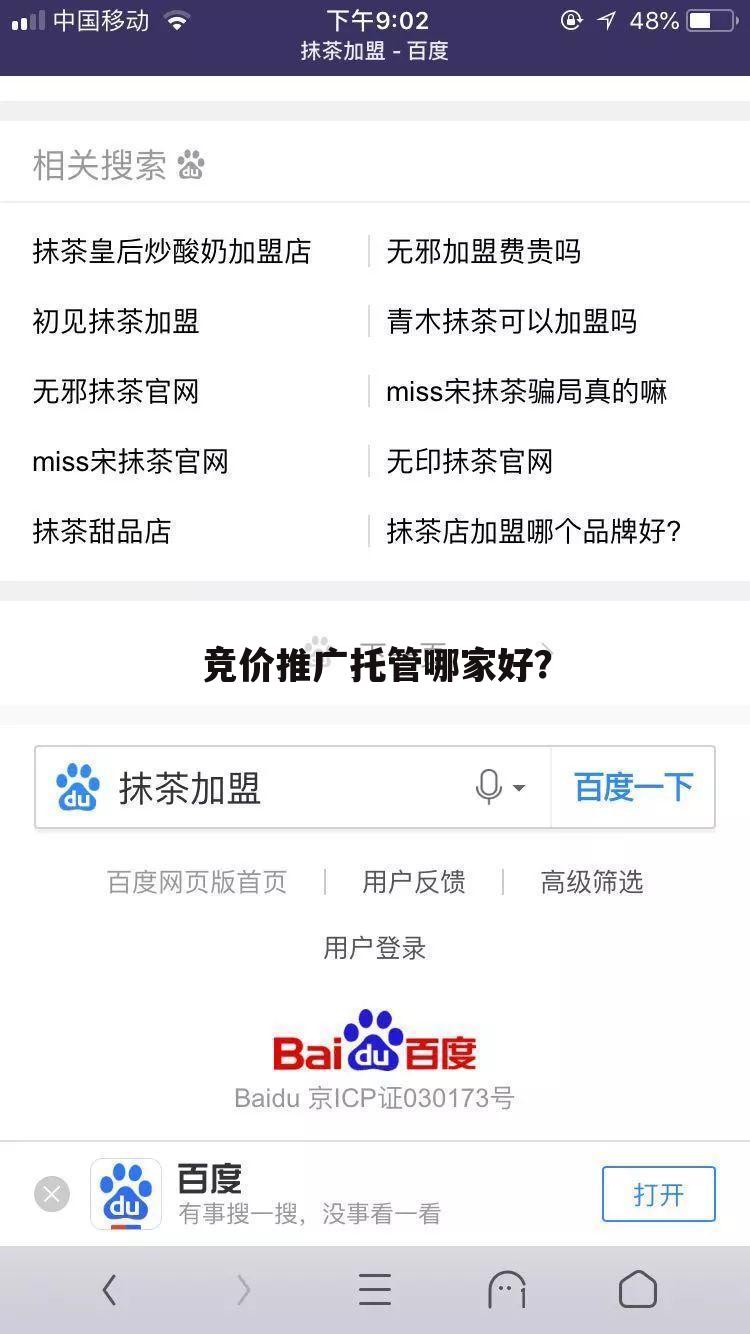
Task: Open the dropdown arrow beside the microphone
Action: [518, 790]
